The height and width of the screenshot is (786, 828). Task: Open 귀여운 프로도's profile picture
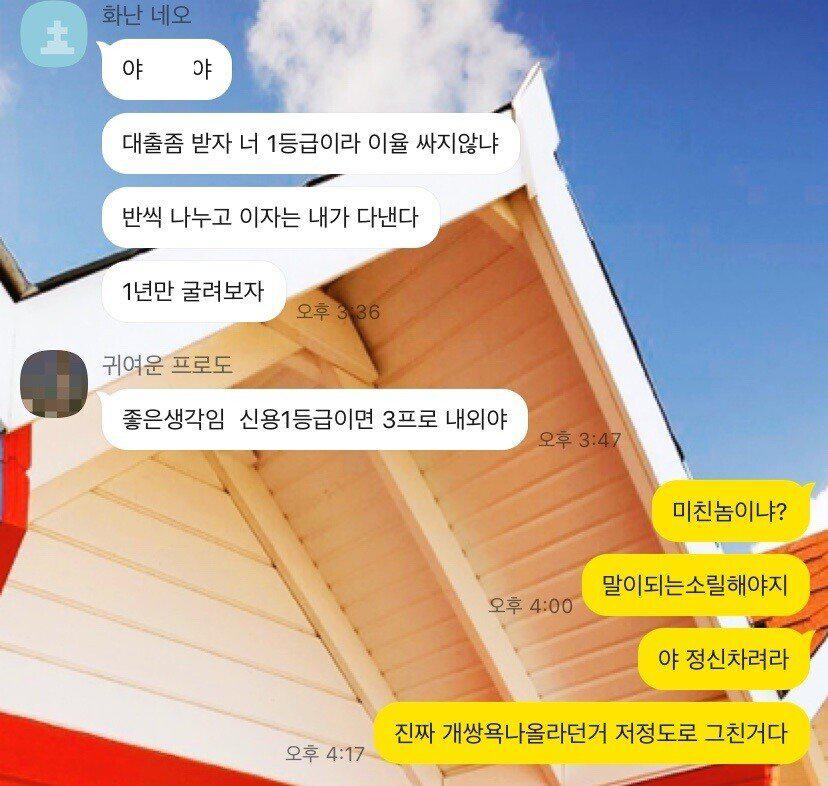point(54,383)
